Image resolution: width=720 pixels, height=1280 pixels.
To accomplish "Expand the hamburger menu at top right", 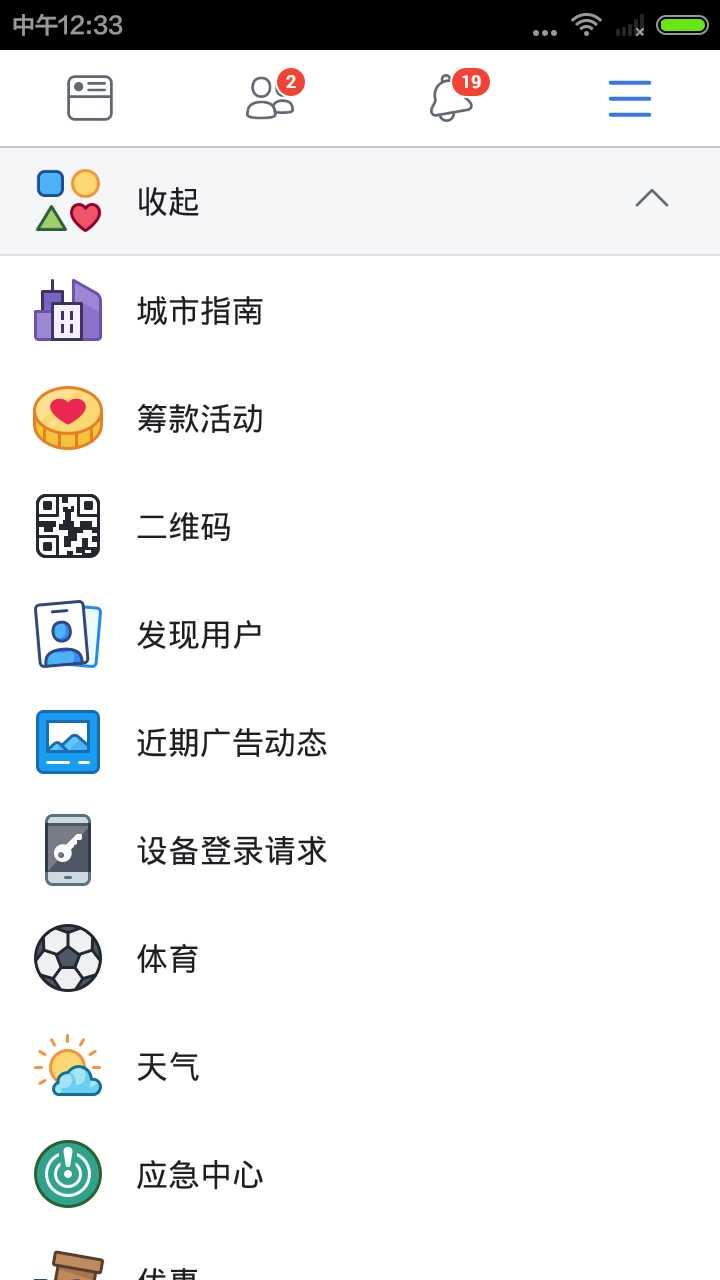I will pos(629,98).
